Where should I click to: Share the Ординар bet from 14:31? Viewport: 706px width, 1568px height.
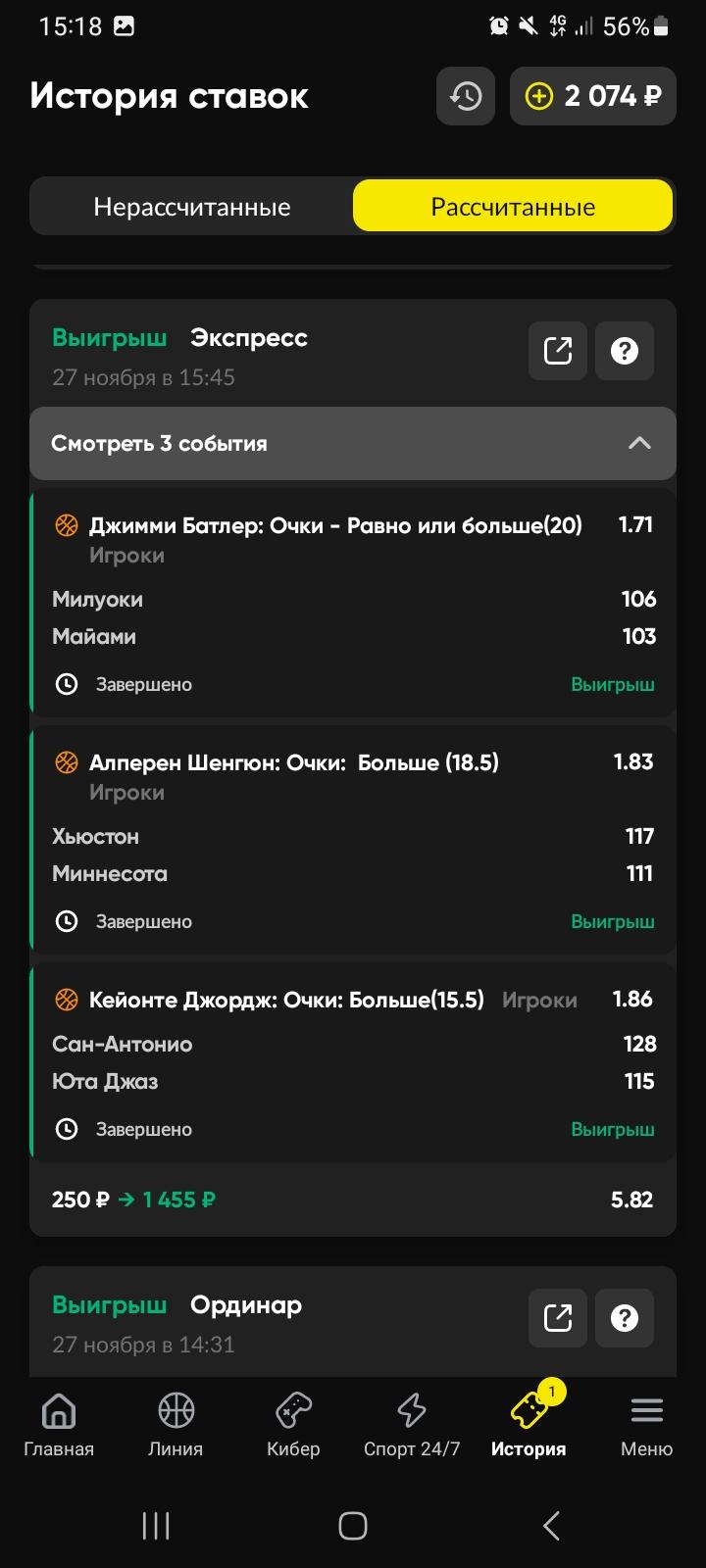pyautogui.click(x=558, y=1318)
